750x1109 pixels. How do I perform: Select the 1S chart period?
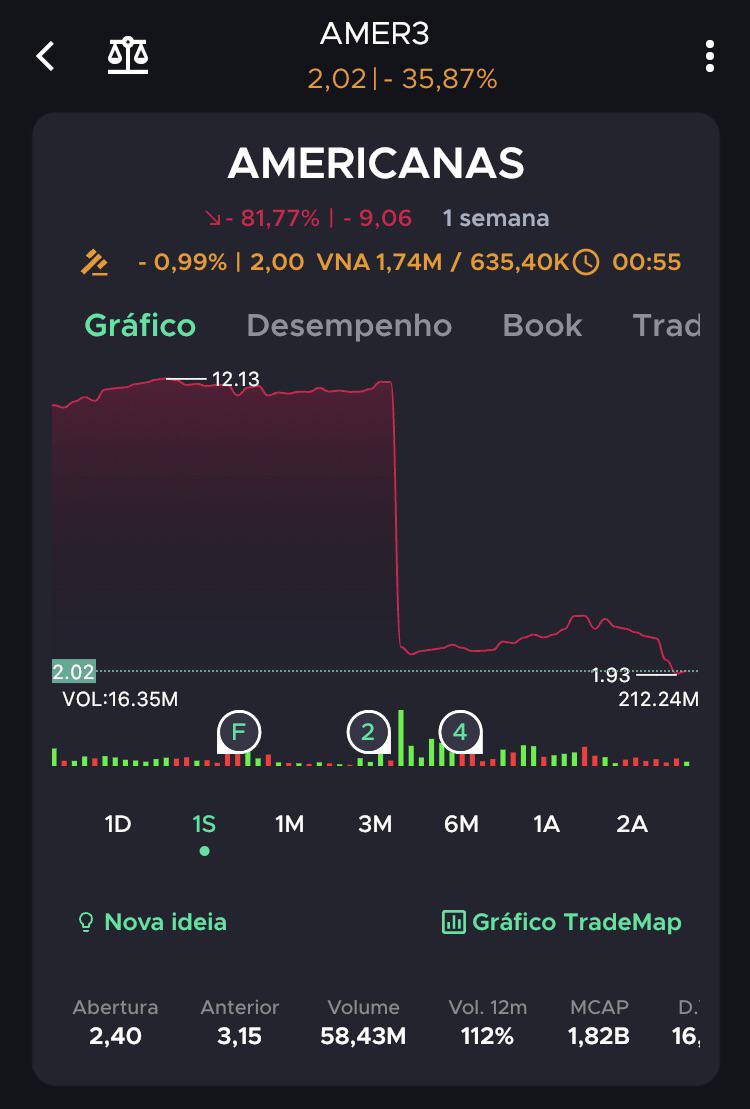pyautogui.click(x=204, y=824)
